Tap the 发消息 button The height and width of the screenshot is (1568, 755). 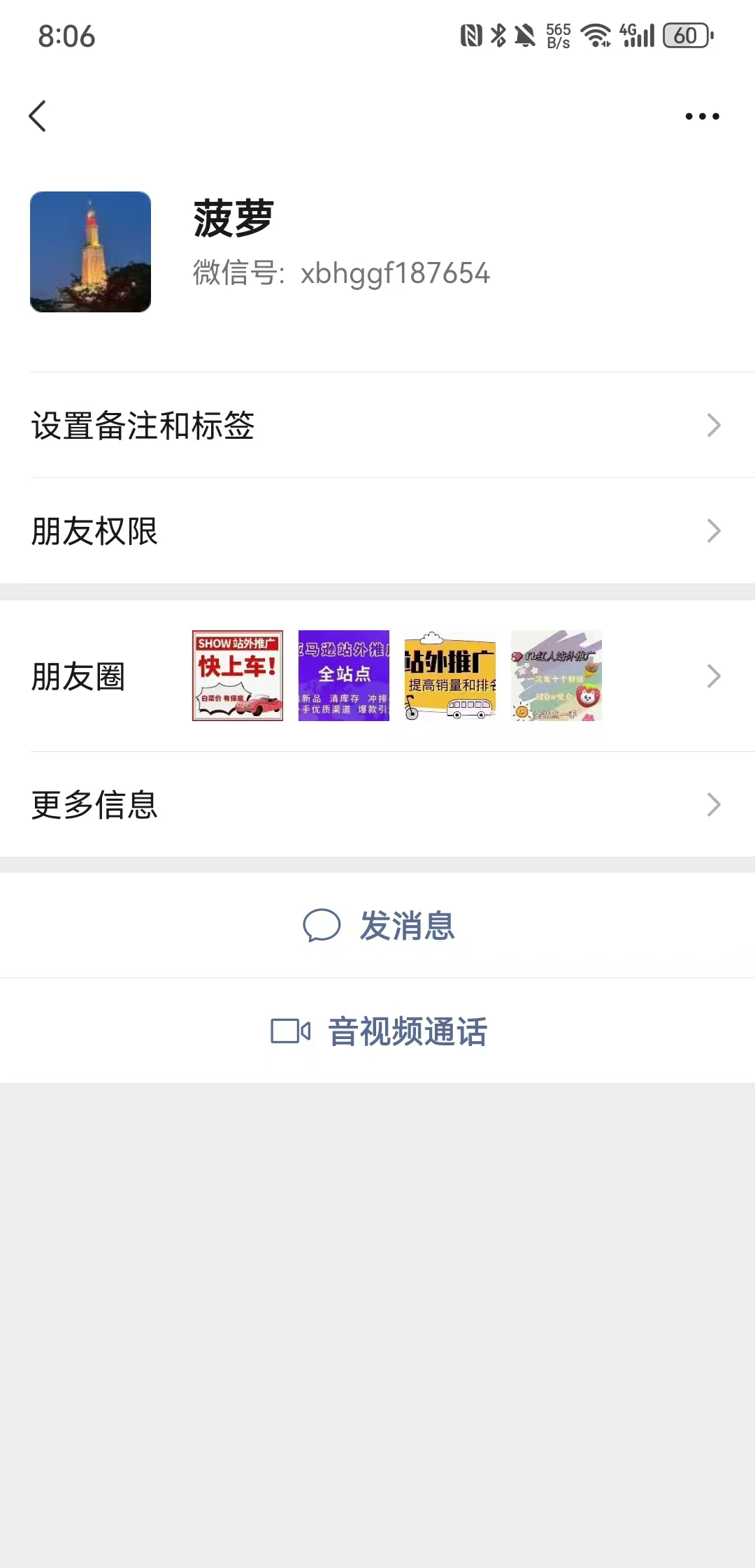[x=408, y=926]
